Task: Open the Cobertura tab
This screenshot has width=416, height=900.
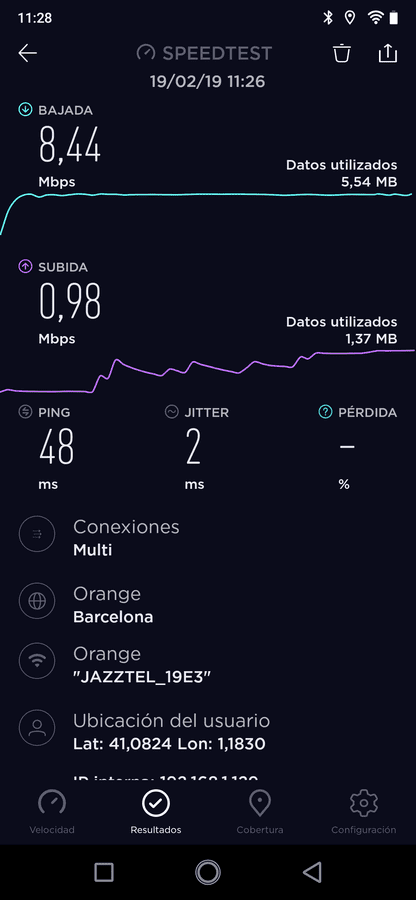Action: click(x=260, y=812)
